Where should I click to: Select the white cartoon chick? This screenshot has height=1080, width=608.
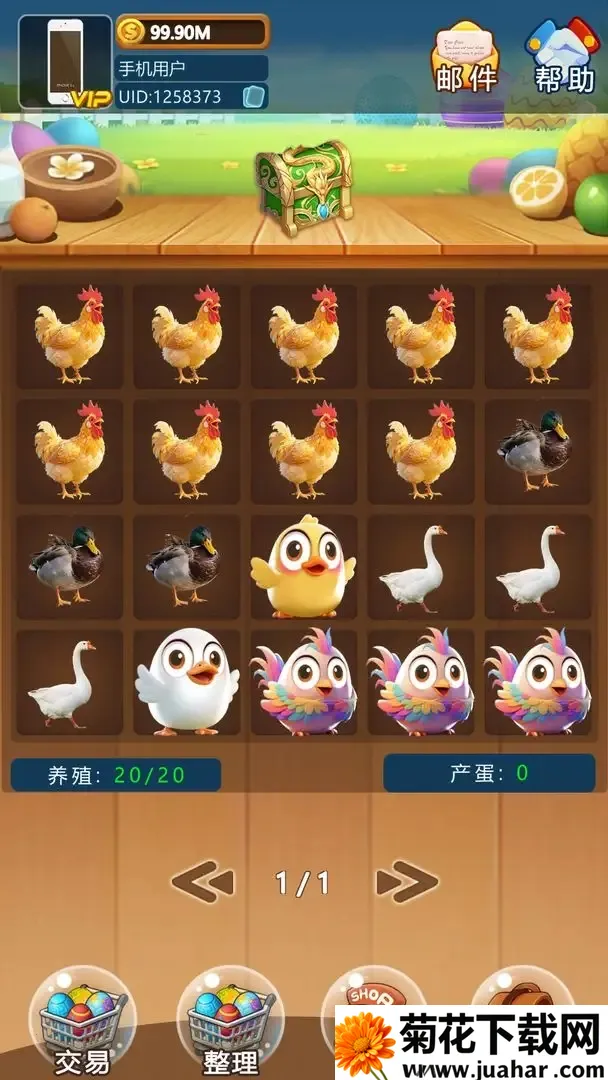[186, 681]
